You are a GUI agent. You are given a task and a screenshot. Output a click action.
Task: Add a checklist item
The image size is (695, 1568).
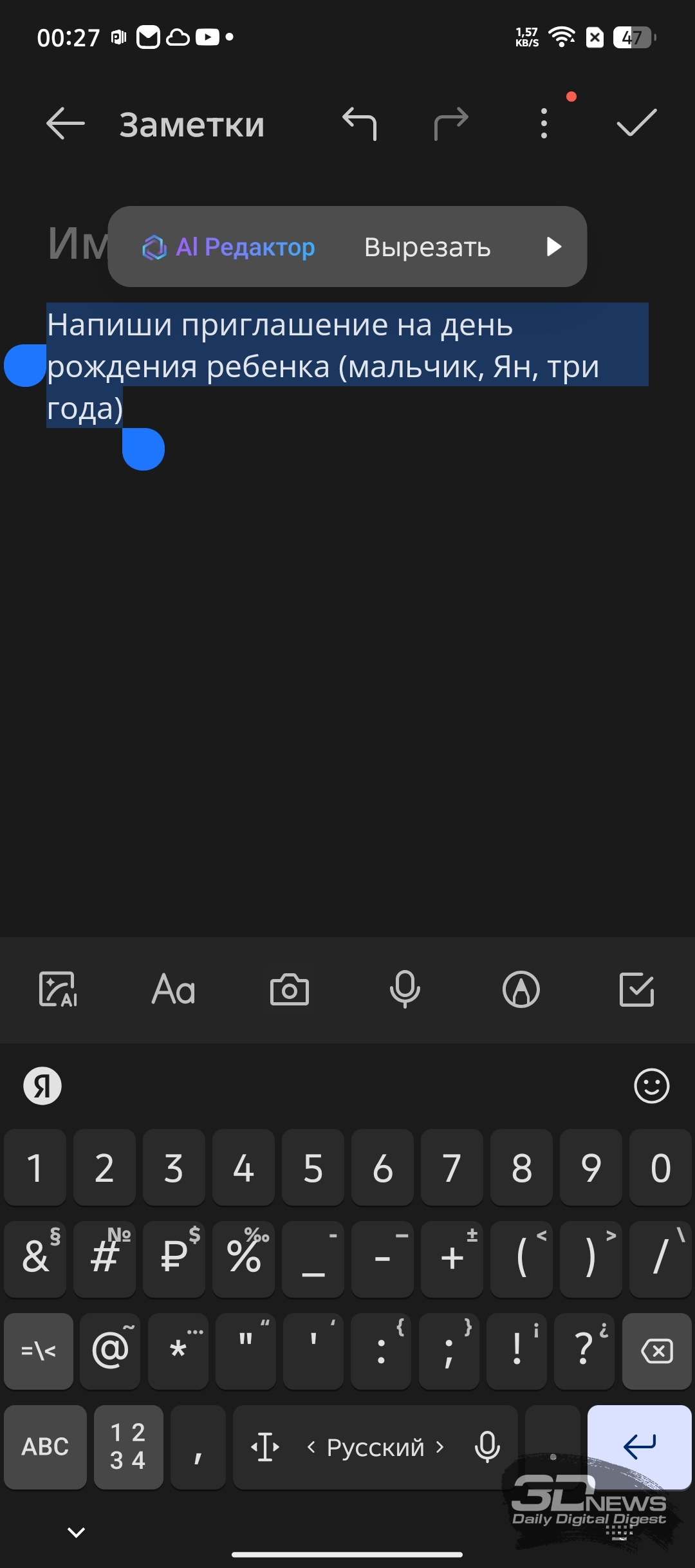[x=637, y=989]
